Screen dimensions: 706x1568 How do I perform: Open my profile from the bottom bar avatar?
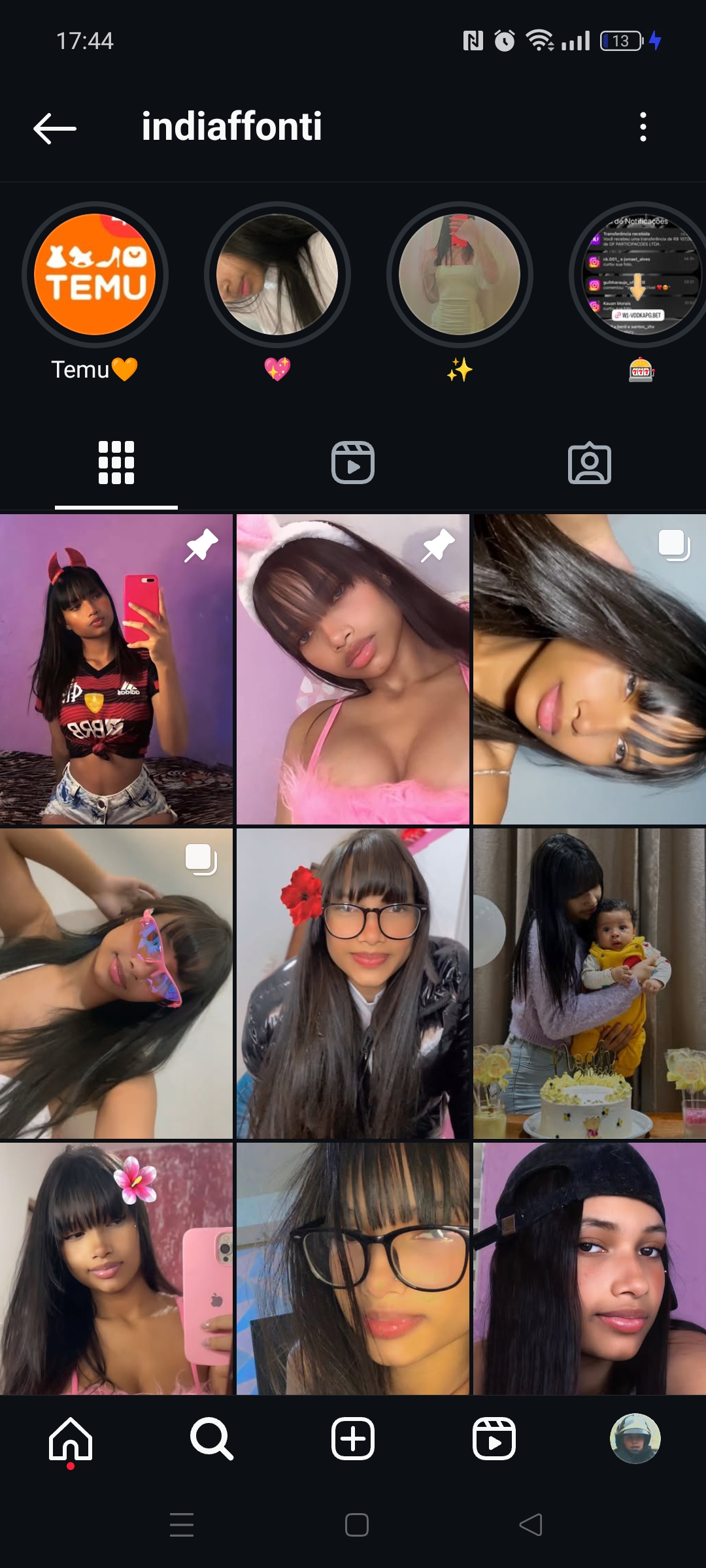coord(635,1439)
